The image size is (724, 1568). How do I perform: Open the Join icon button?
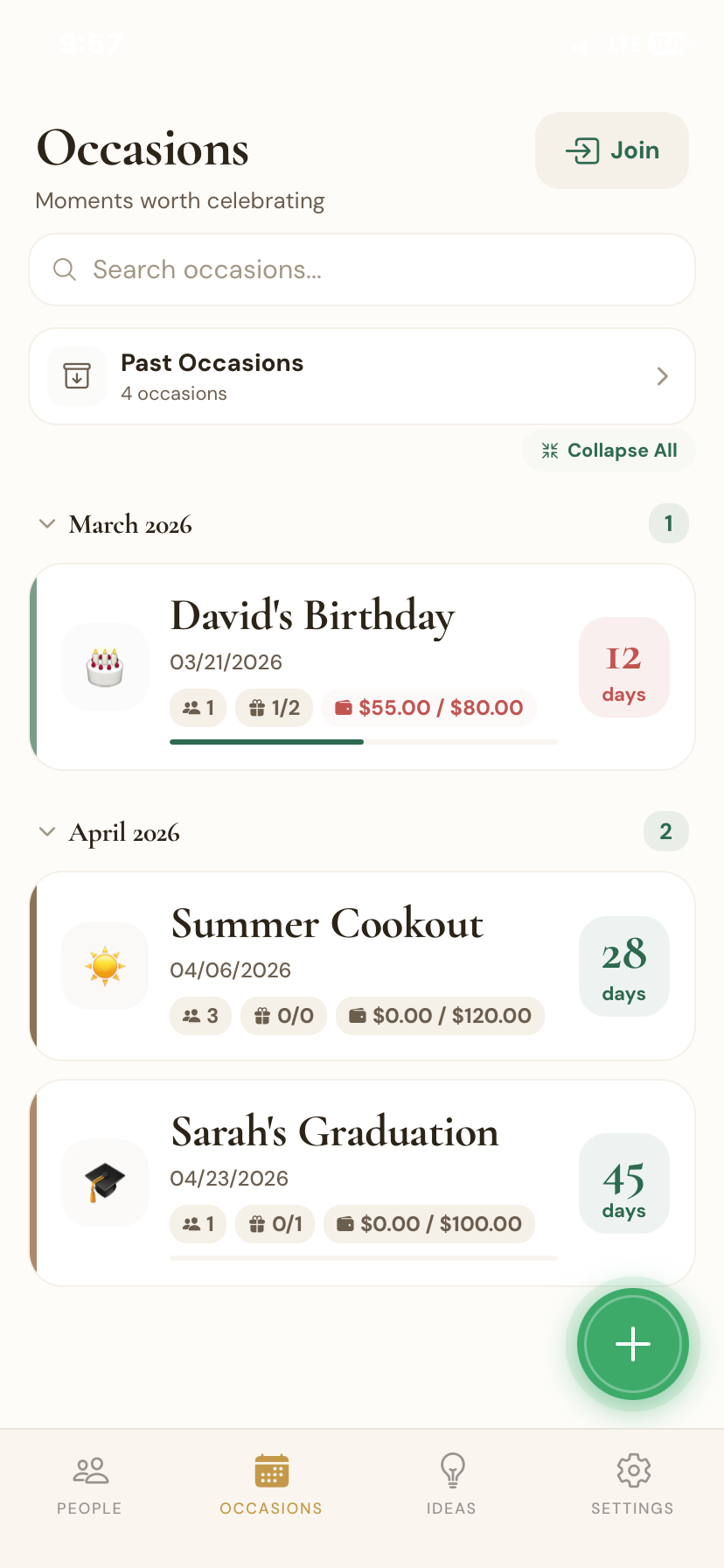584,150
